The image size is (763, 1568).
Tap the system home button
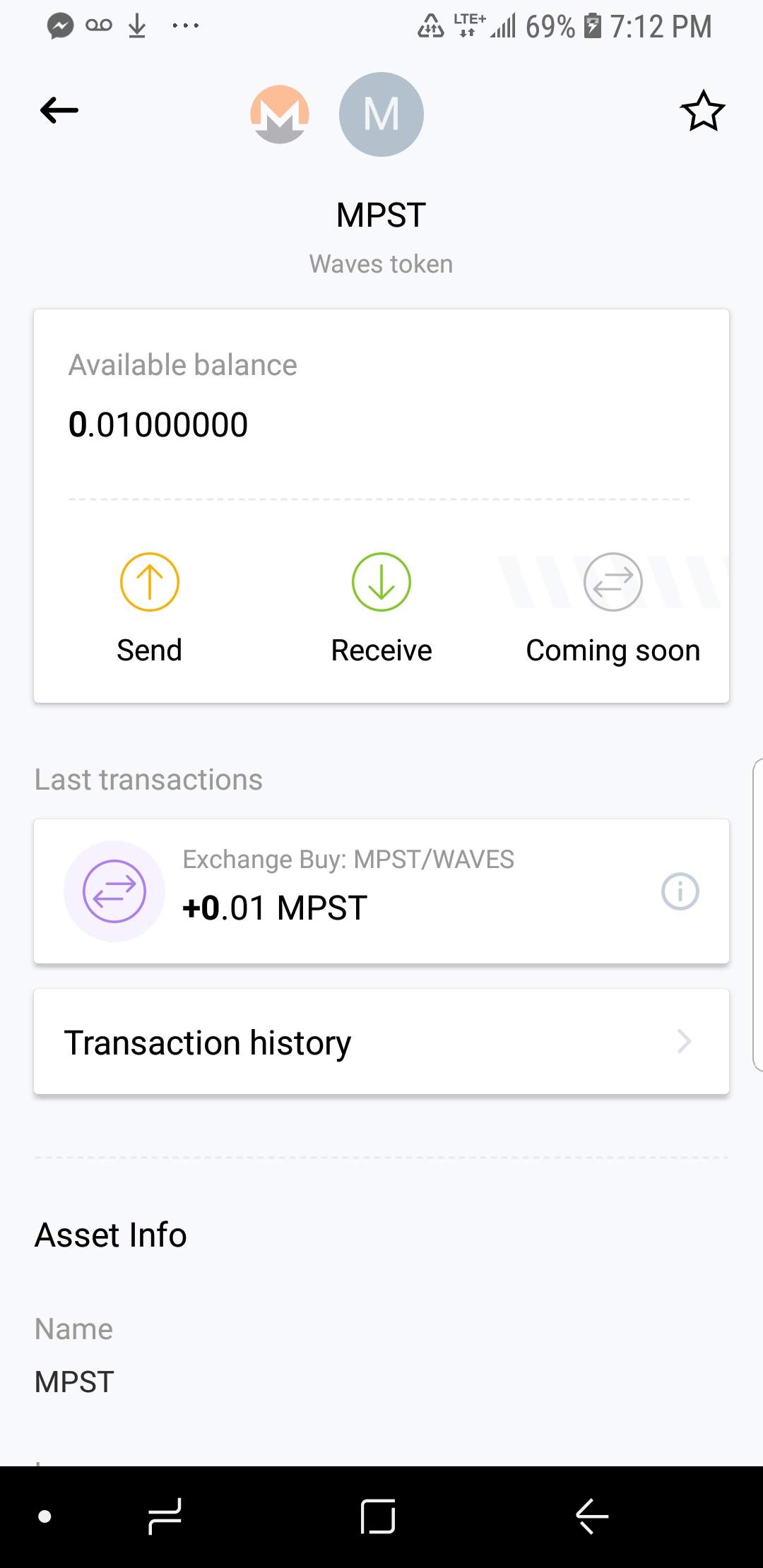coord(378,1516)
